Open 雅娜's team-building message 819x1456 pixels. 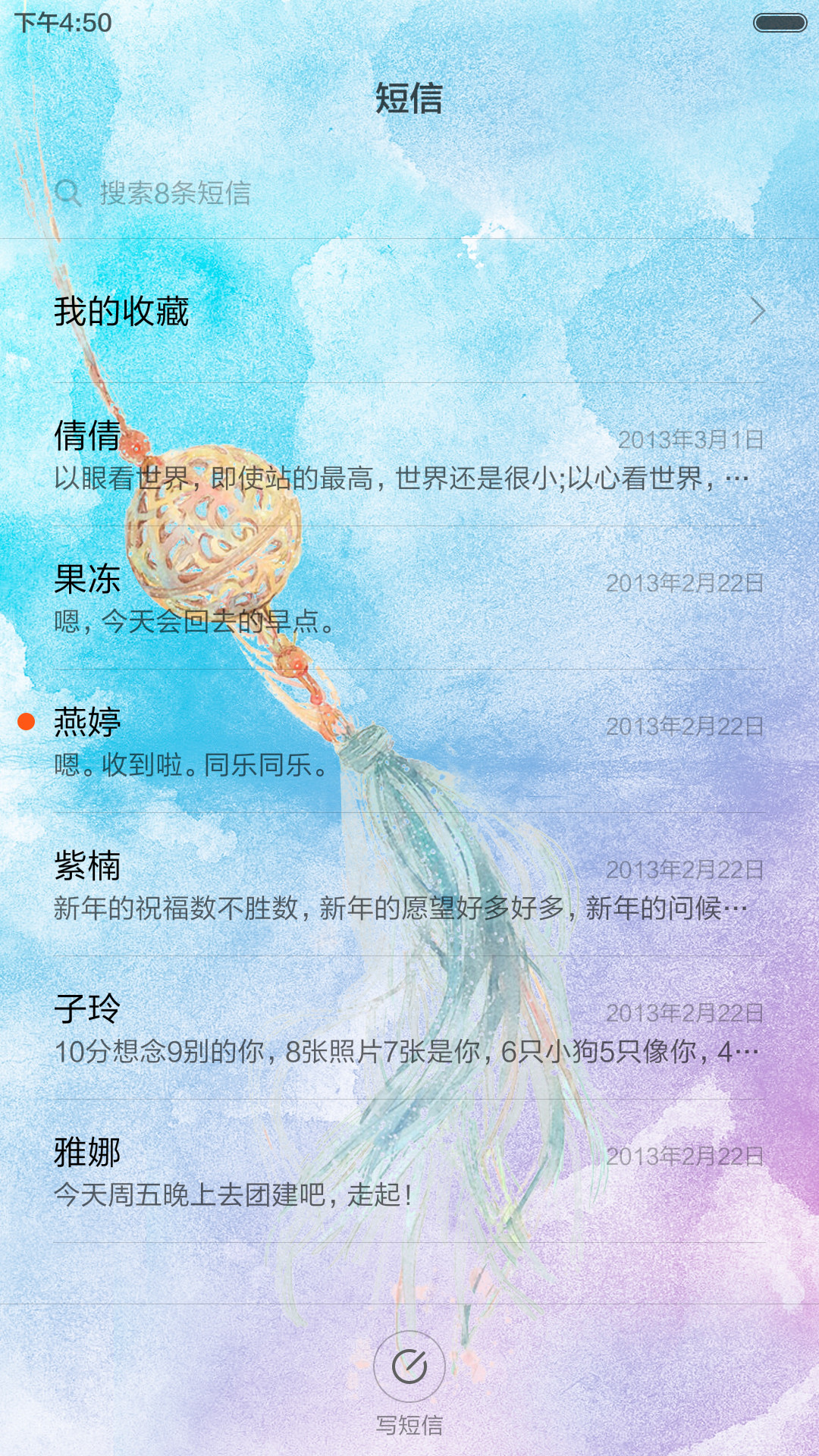pyautogui.click(x=409, y=1172)
